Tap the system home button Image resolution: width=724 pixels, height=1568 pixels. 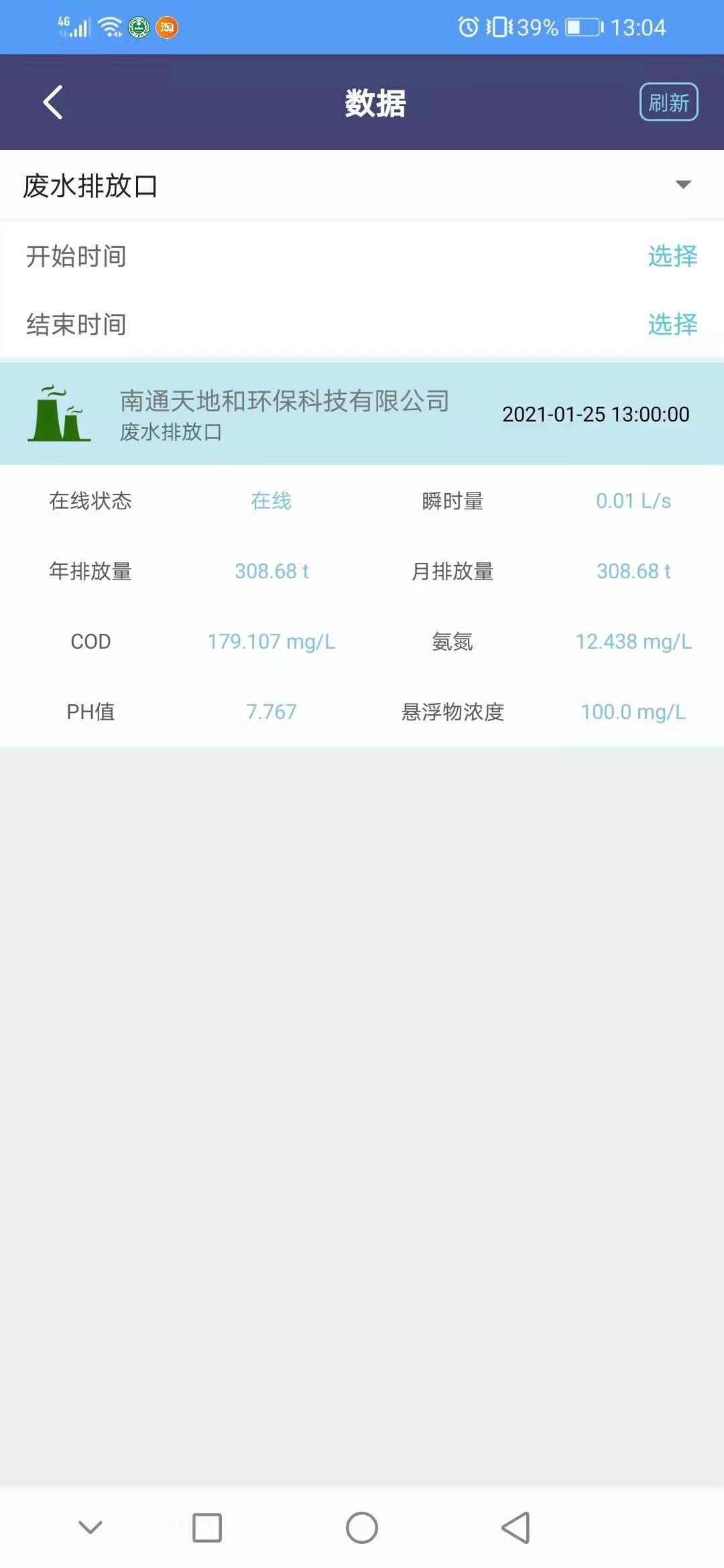point(362,1528)
